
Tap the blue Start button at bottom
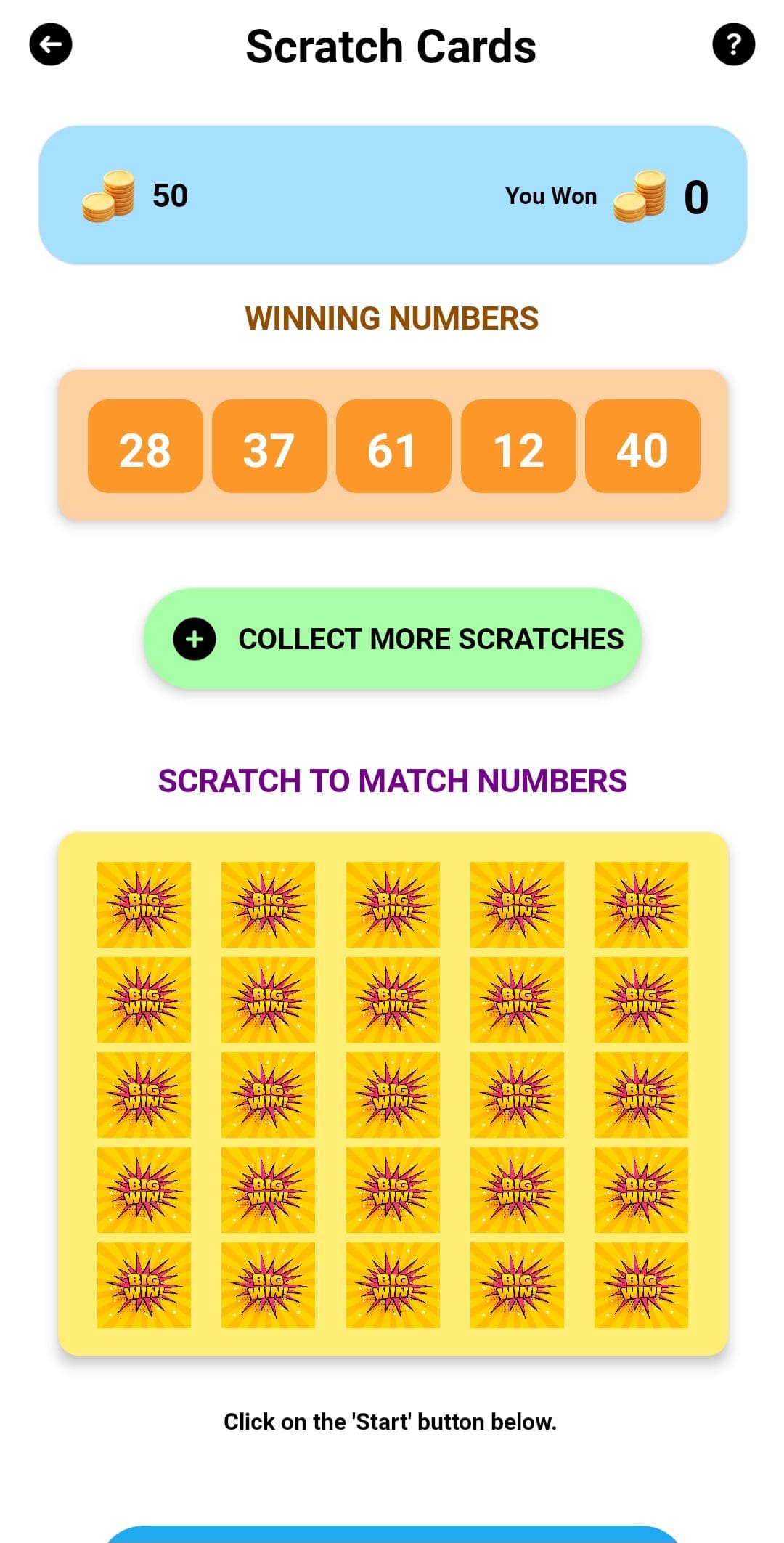pyautogui.click(x=393, y=1534)
